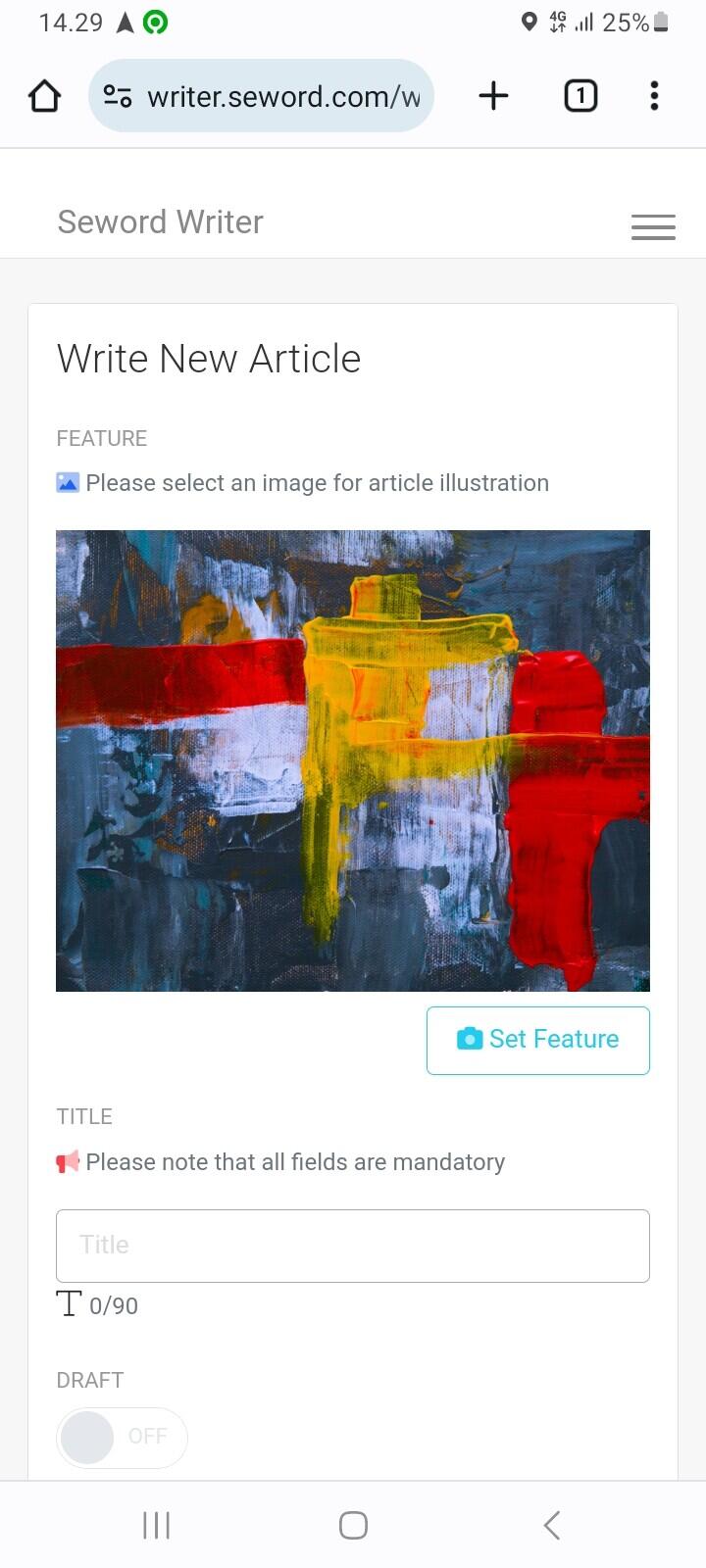Open recent apps from the navigation bar

[156, 1525]
